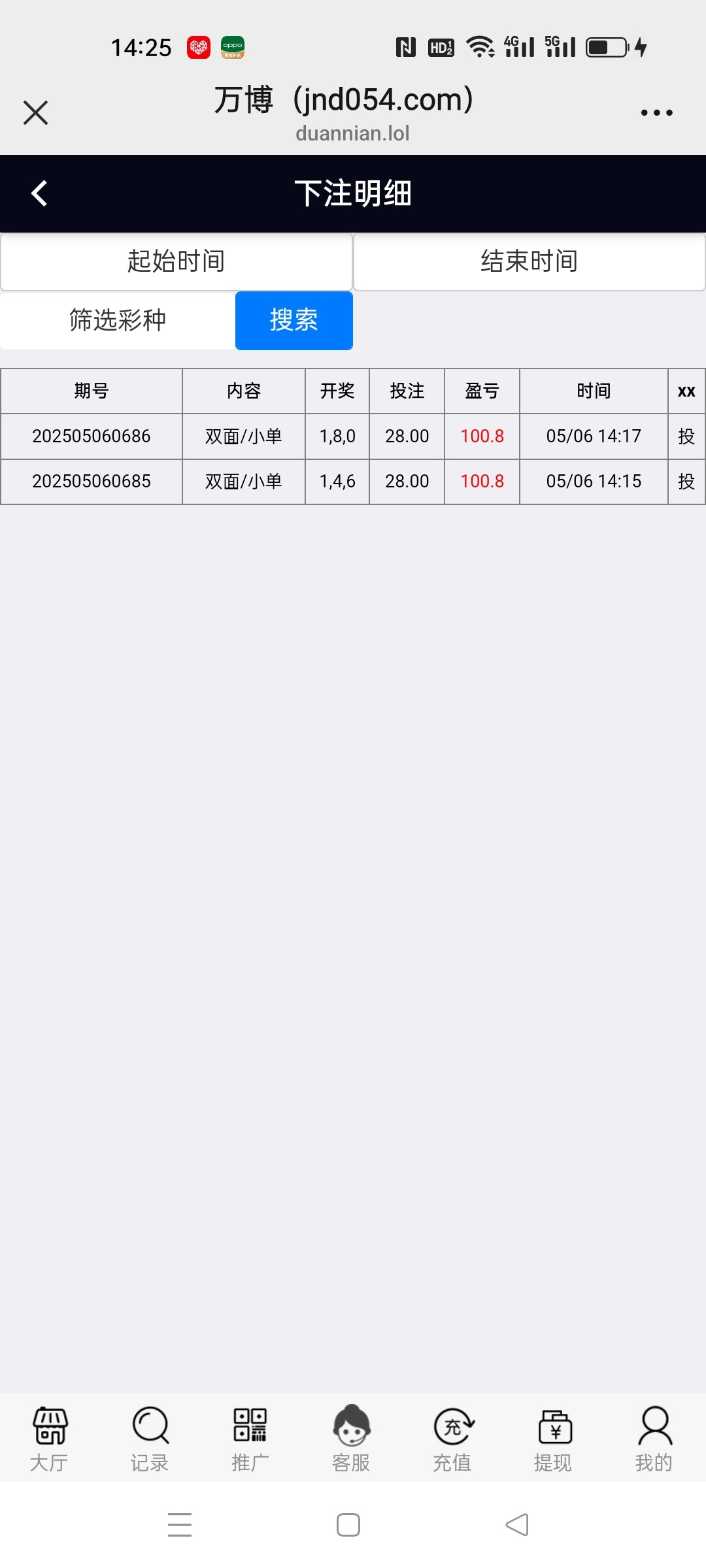706x1568 pixels.
Task: Go back from 下注明细 page
Action: point(39,193)
